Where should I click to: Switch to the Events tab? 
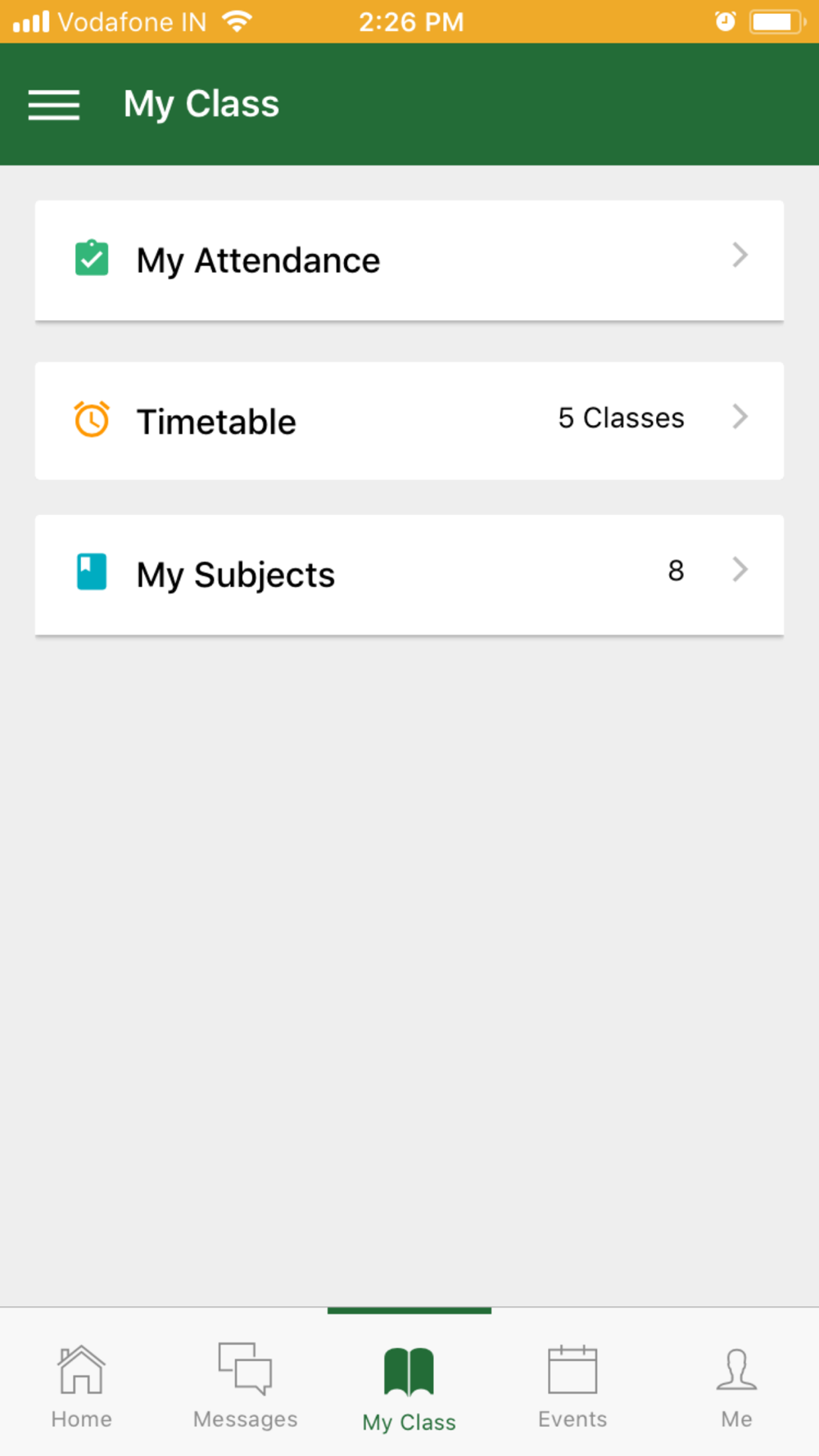[x=573, y=1386]
